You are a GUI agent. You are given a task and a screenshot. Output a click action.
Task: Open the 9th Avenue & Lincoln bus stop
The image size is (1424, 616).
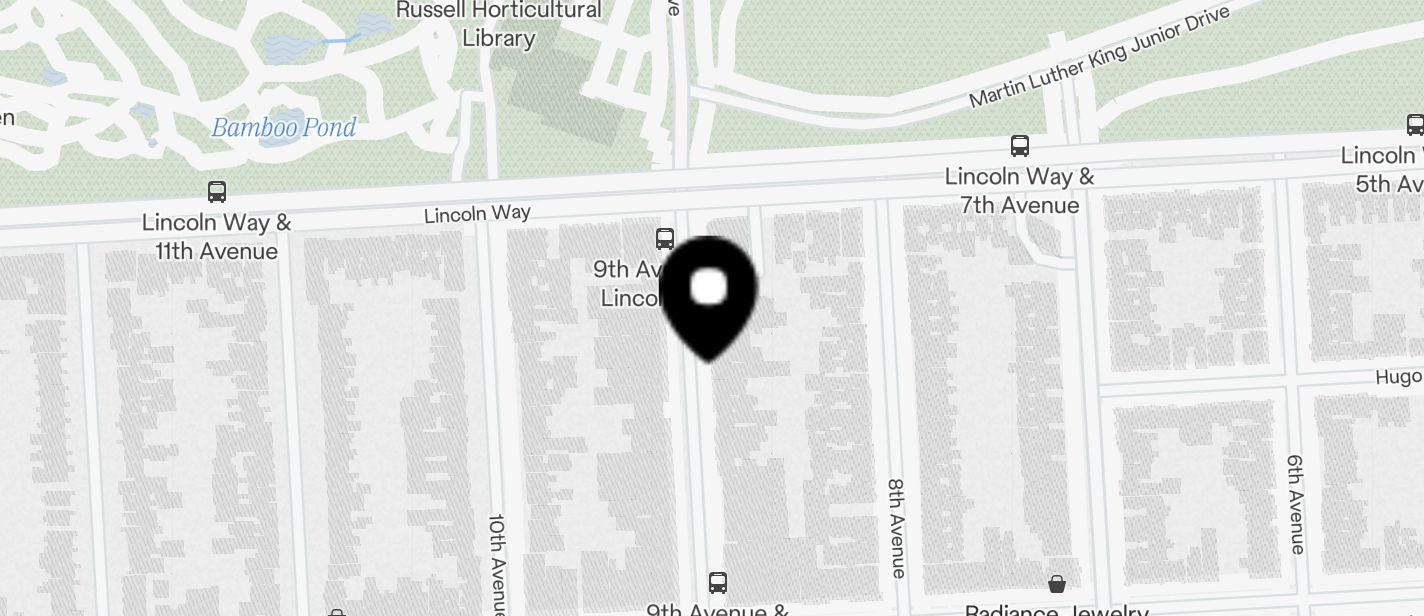[x=664, y=239]
